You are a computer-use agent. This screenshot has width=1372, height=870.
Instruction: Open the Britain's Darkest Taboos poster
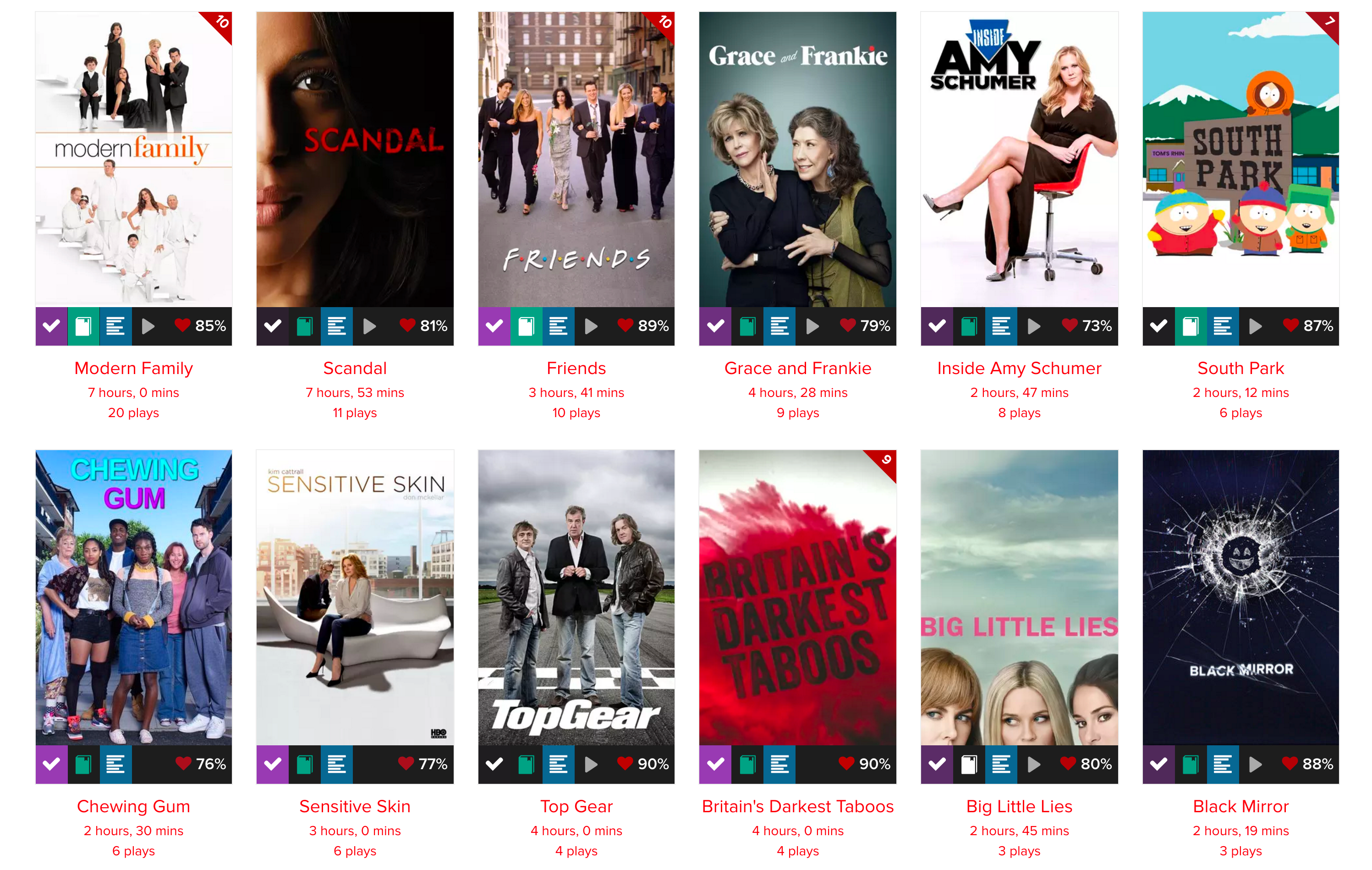point(797,597)
